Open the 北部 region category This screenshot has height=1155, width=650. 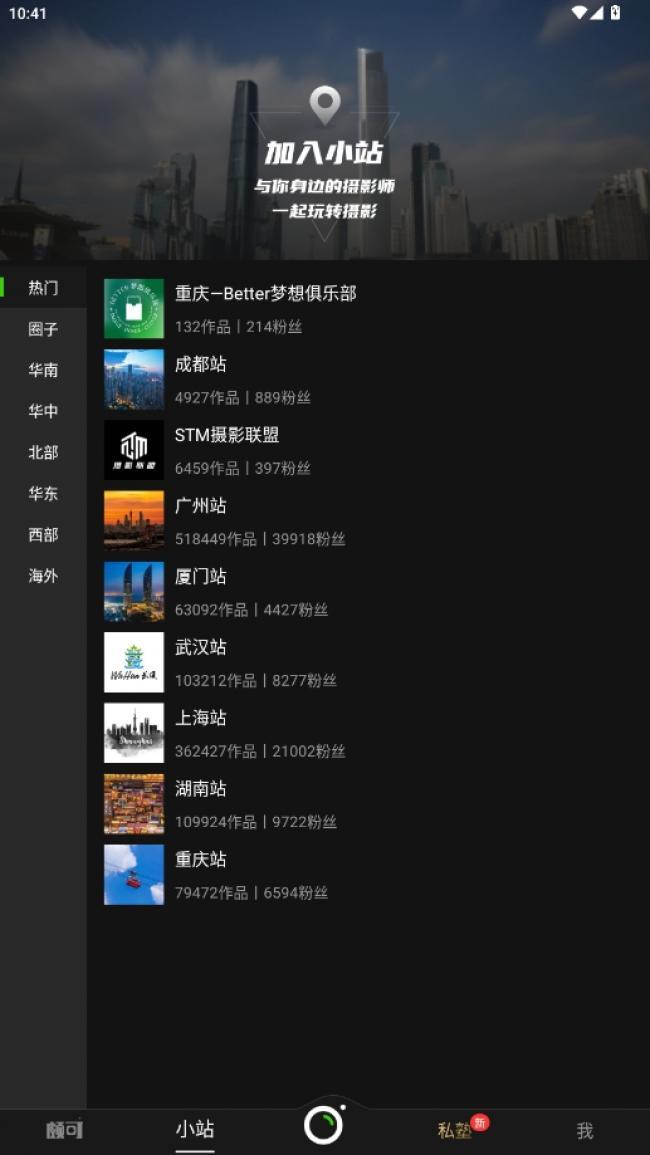tap(43, 453)
